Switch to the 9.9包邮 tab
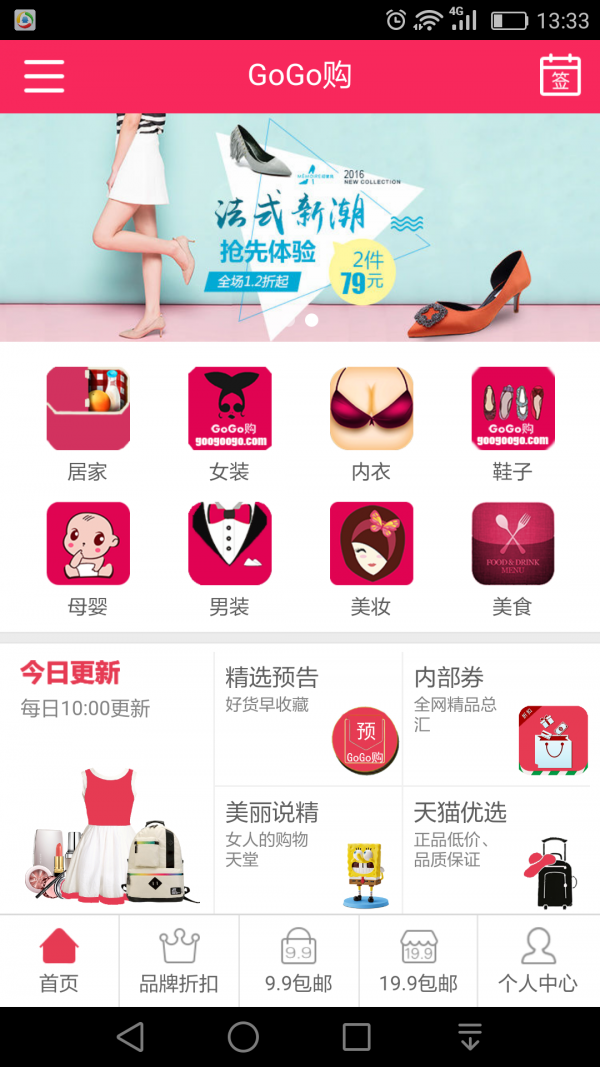Screen dimensions: 600x1067 tap(299, 961)
